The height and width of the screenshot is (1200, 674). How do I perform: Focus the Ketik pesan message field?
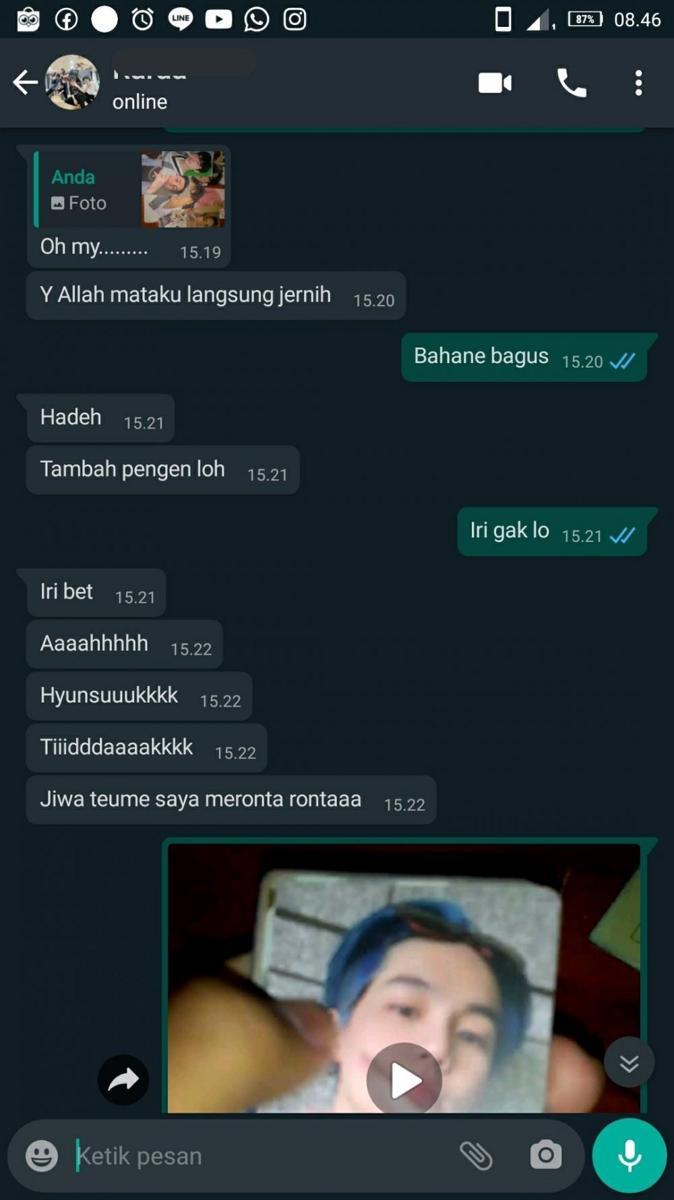[250, 1156]
